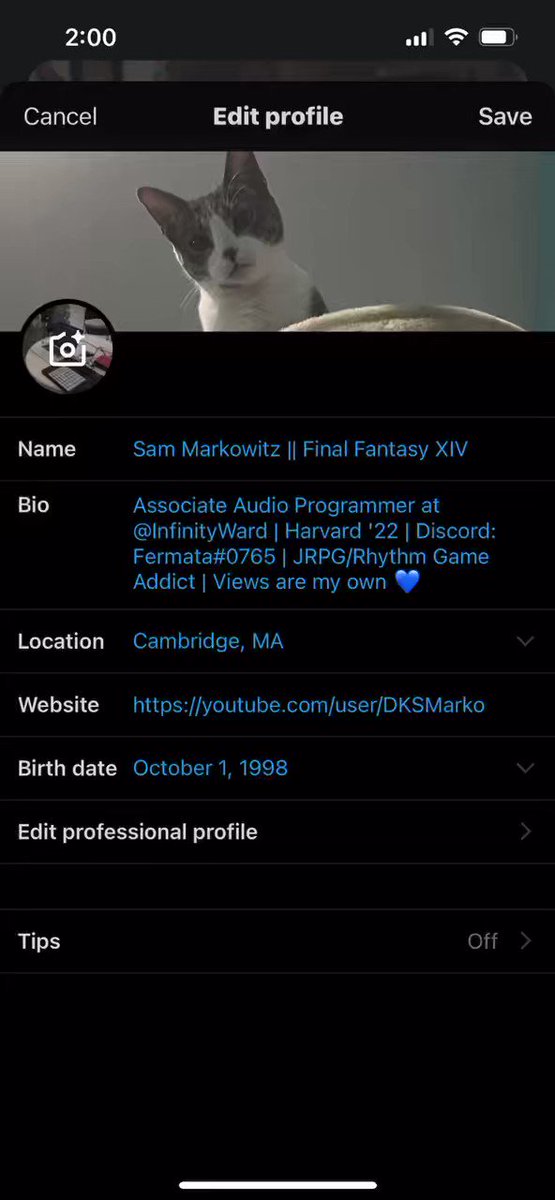555x1200 pixels.
Task: Cancel editing the profile
Action: click(60, 116)
